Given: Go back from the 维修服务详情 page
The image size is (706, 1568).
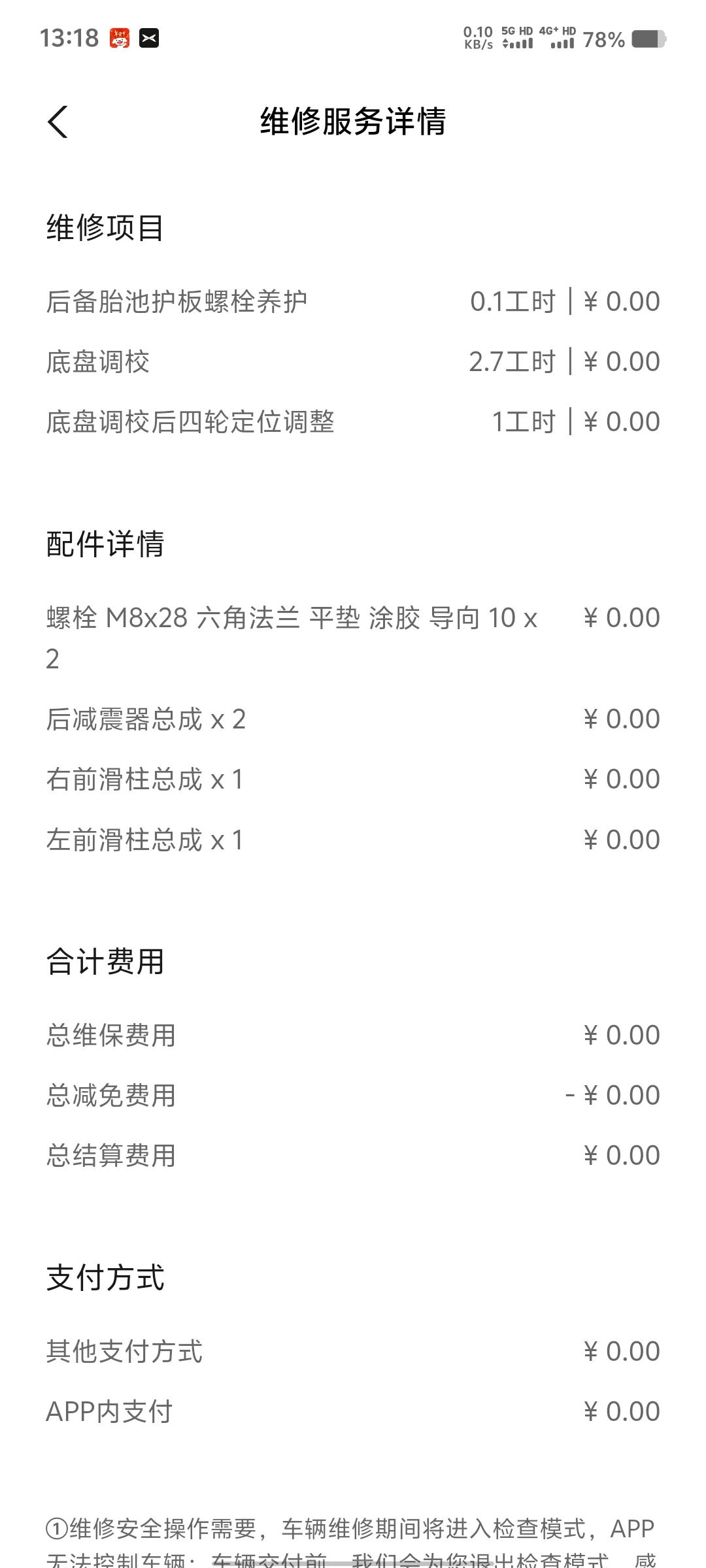Looking at the screenshot, I should coord(58,122).
